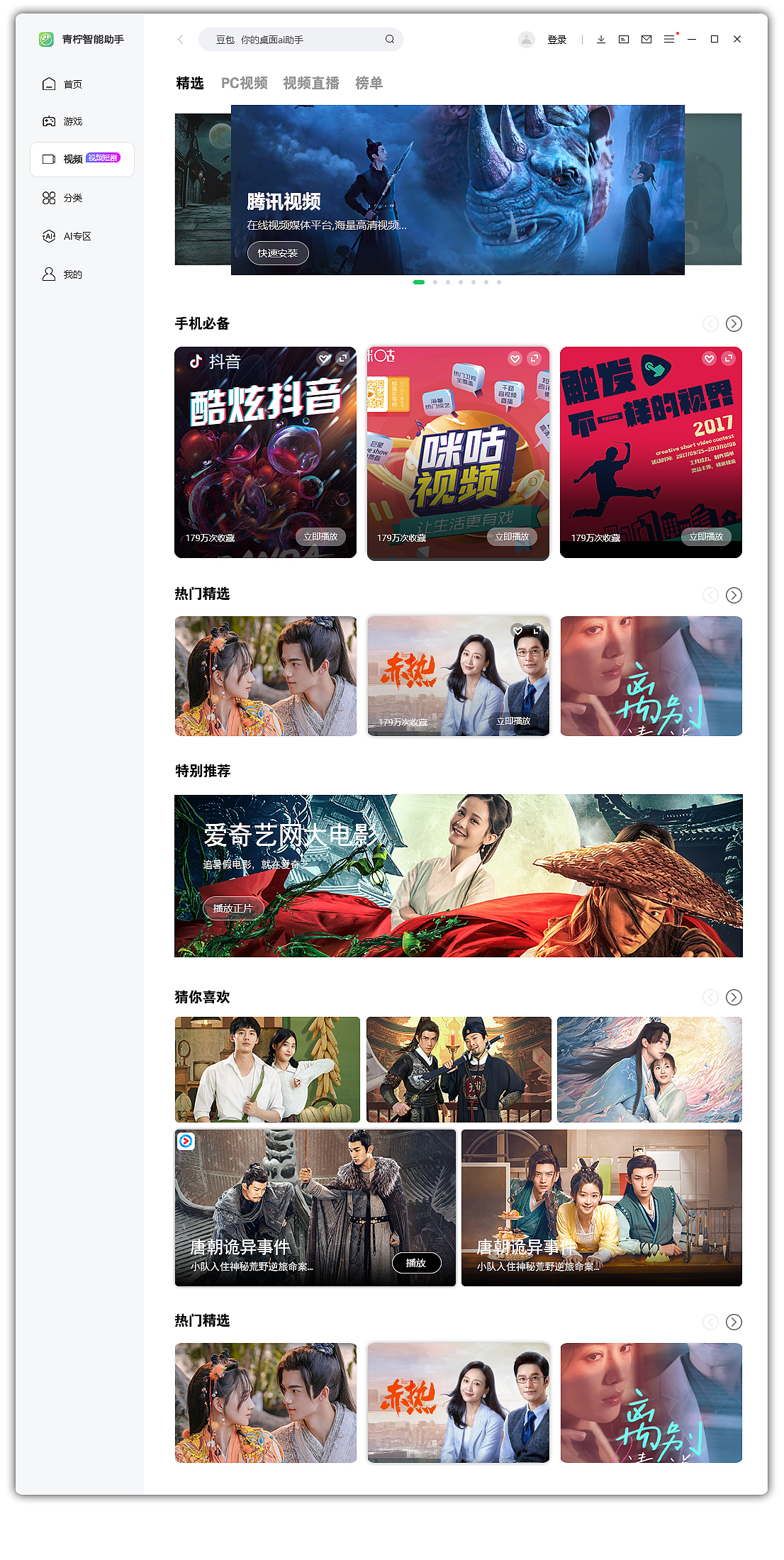Viewport: 784px width, 1560px height.
Task: Go back with the top arrow
Action: tap(181, 40)
